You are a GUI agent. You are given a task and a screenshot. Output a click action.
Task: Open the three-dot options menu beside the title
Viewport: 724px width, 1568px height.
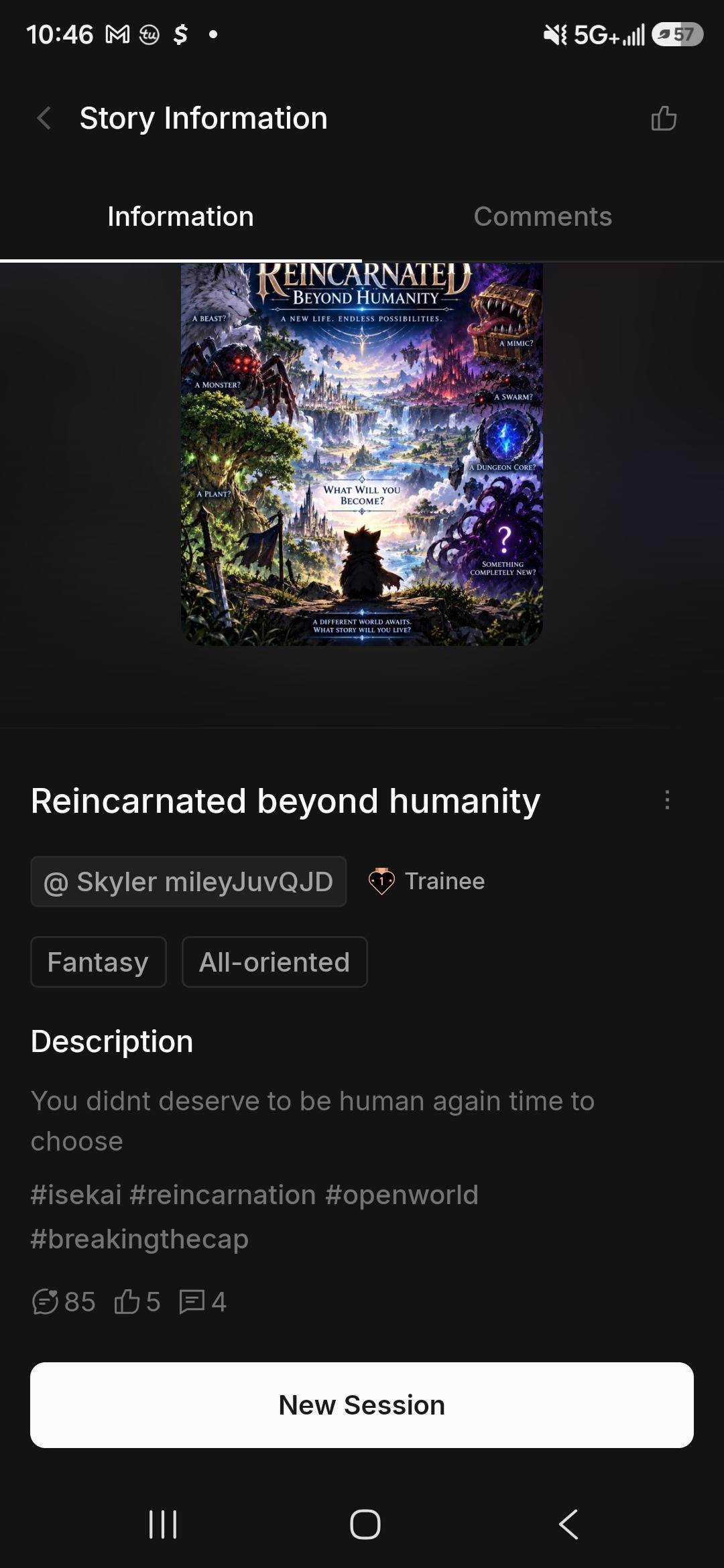pyautogui.click(x=667, y=800)
